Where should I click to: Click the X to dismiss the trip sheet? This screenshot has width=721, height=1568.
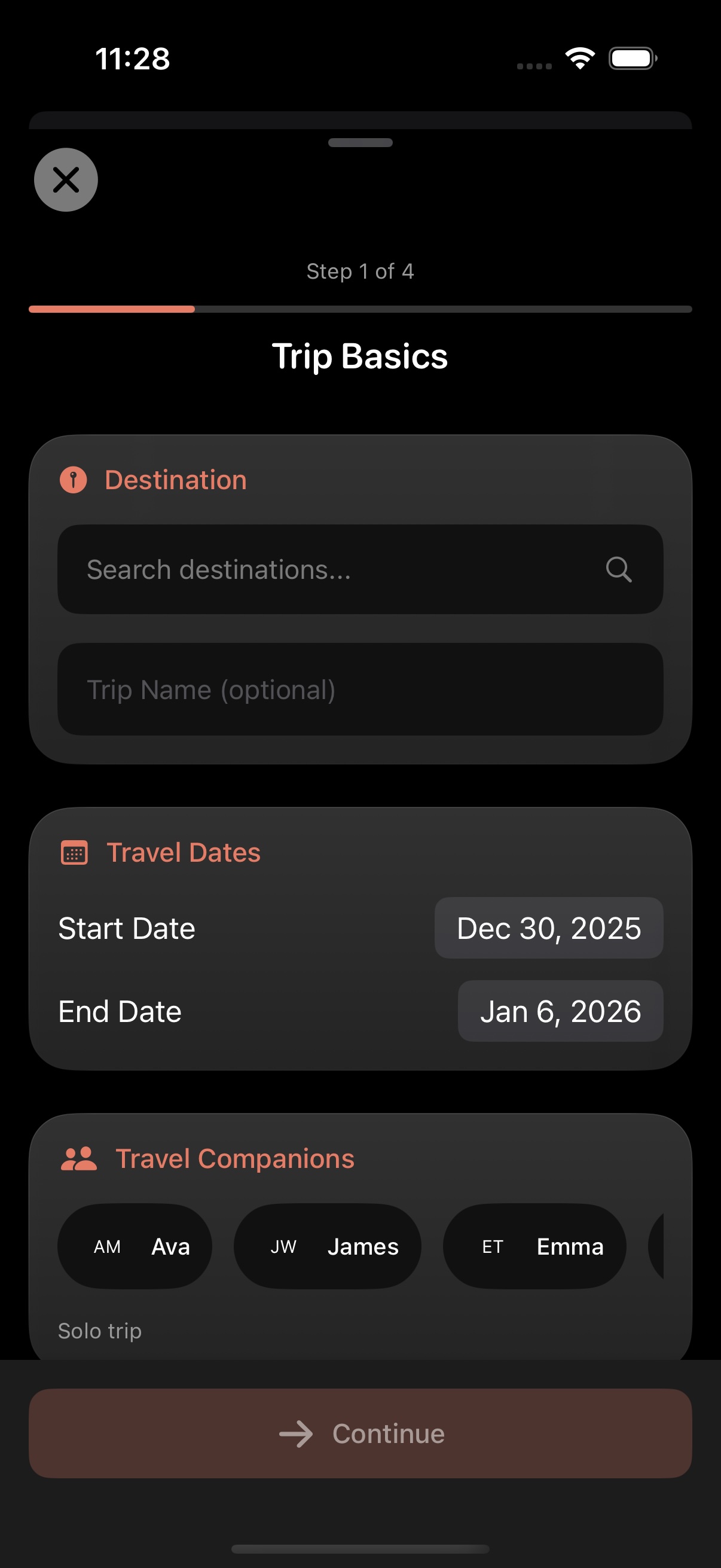pyautogui.click(x=66, y=180)
